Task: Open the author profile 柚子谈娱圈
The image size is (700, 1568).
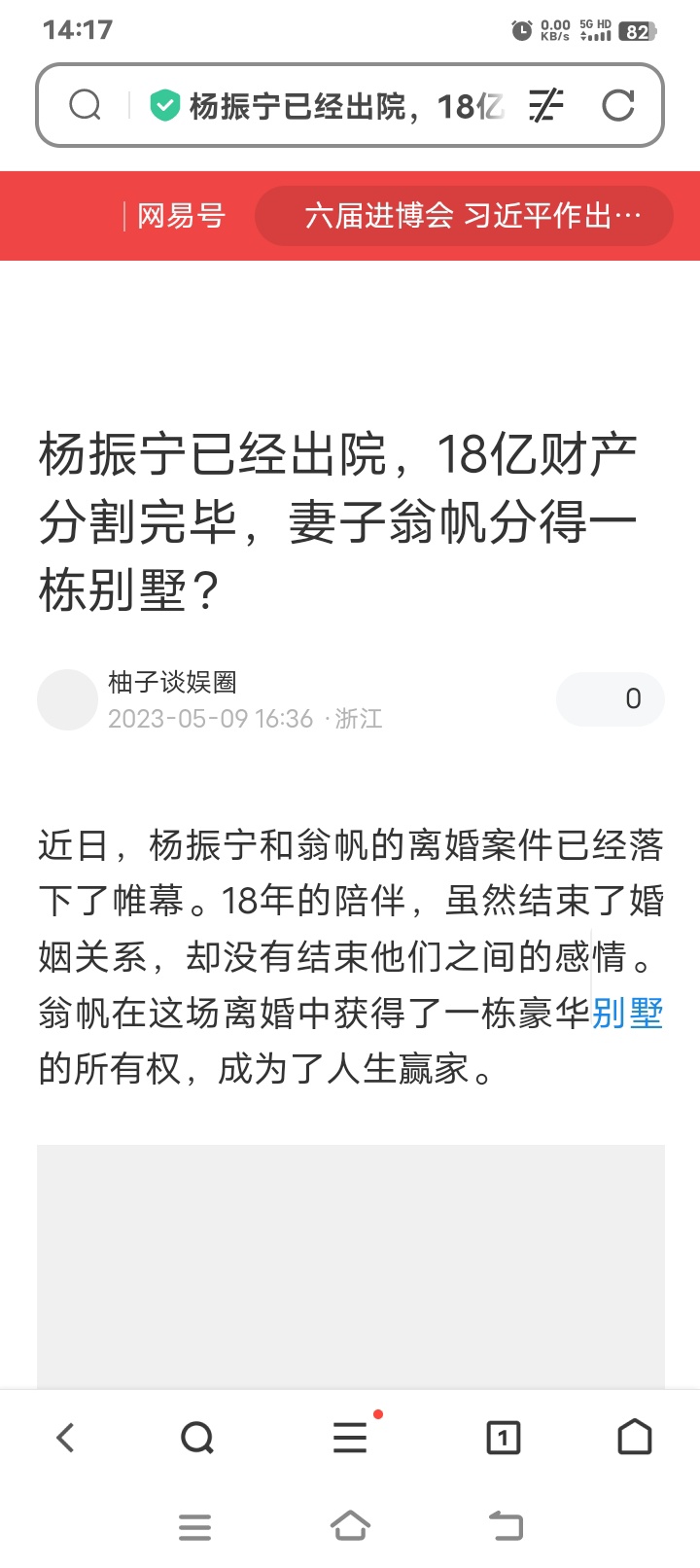Action: coord(172,683)
